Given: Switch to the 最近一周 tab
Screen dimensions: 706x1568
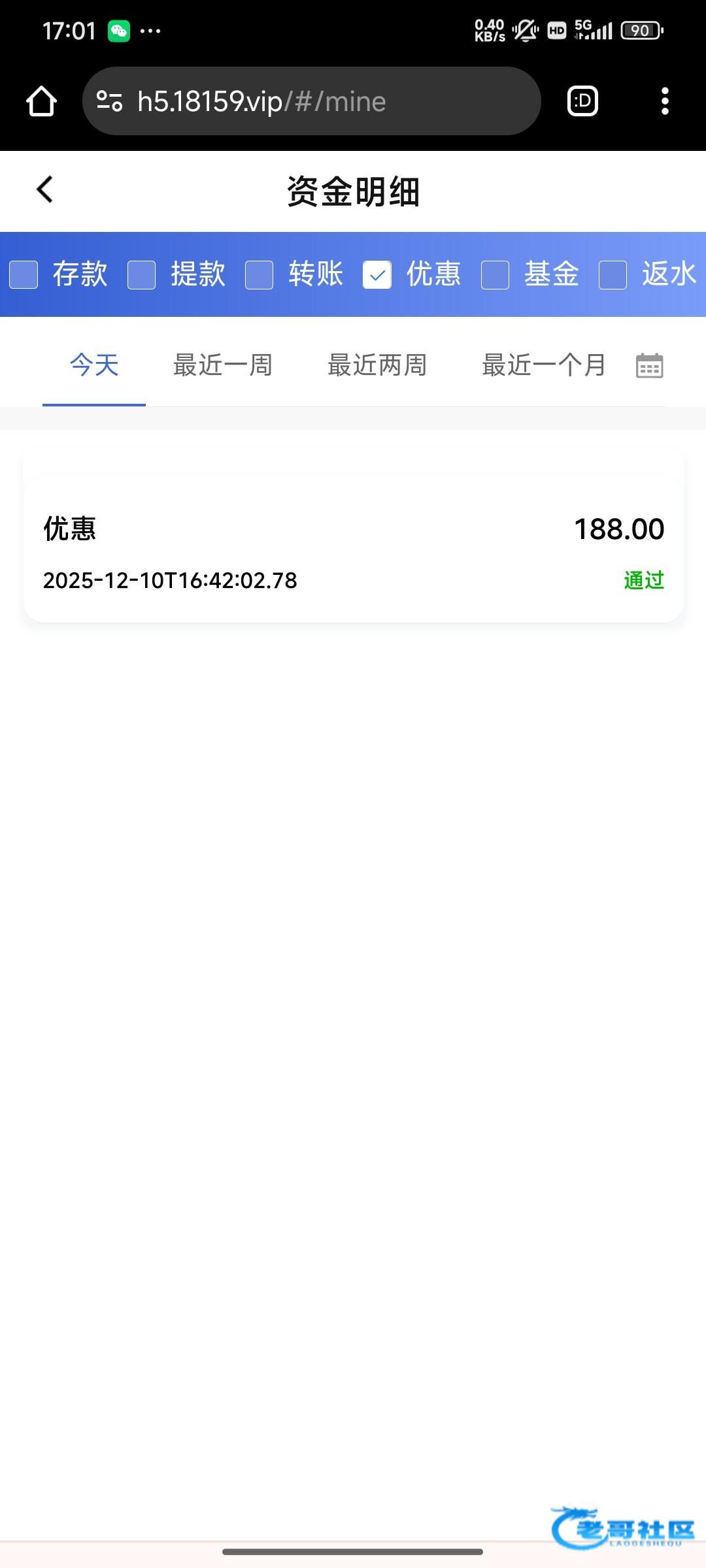Looking at the screenshot, I should [x=223, y=365].
